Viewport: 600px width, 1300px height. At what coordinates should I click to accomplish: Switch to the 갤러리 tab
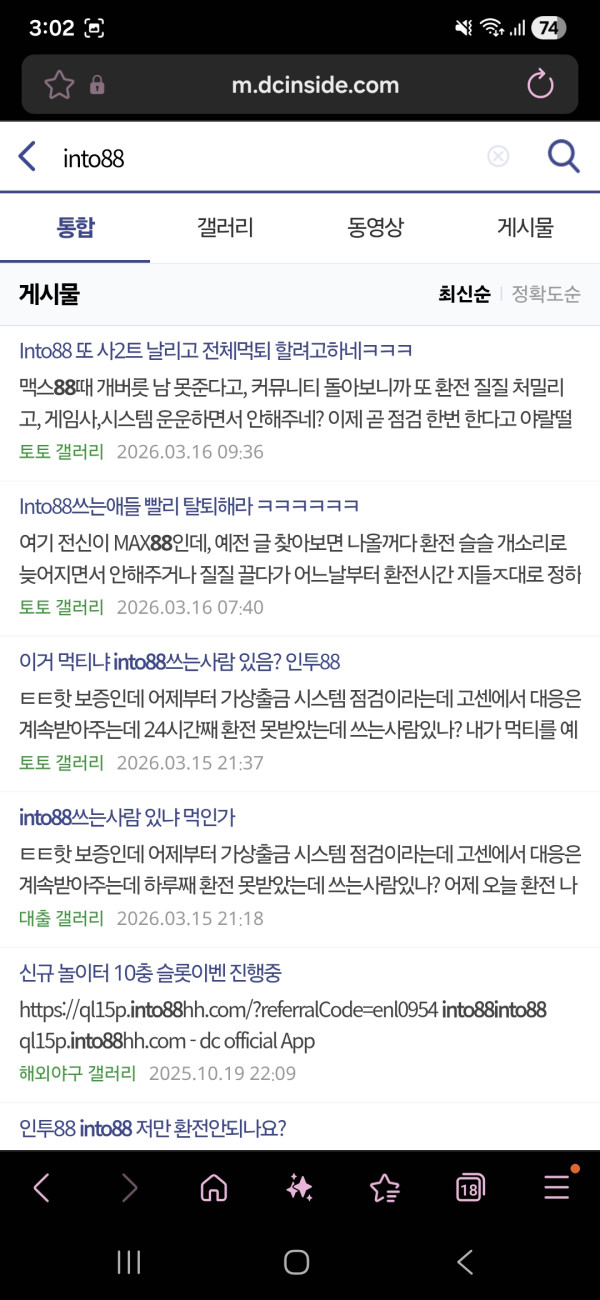pos(225,228)
